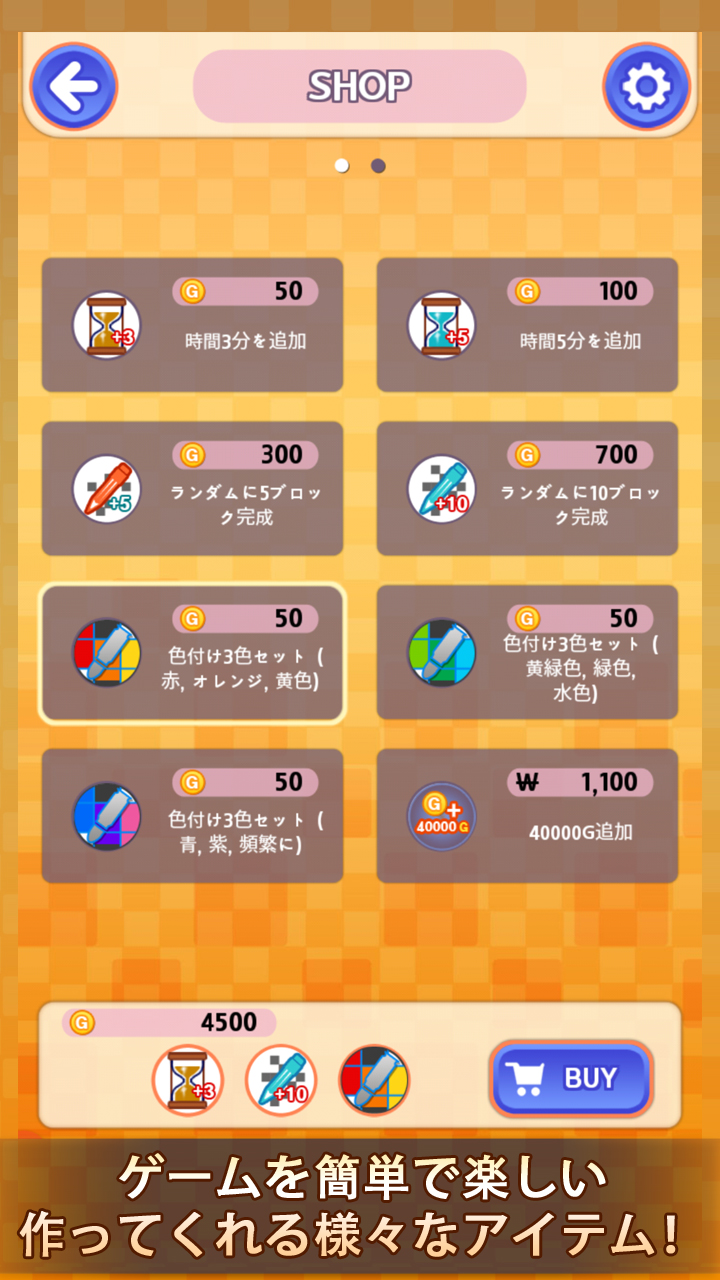Choose the random 10-block completion item for 700 G
Image resolution: width=720 pixels, height=1280 pixels.
tap(527, 489)
